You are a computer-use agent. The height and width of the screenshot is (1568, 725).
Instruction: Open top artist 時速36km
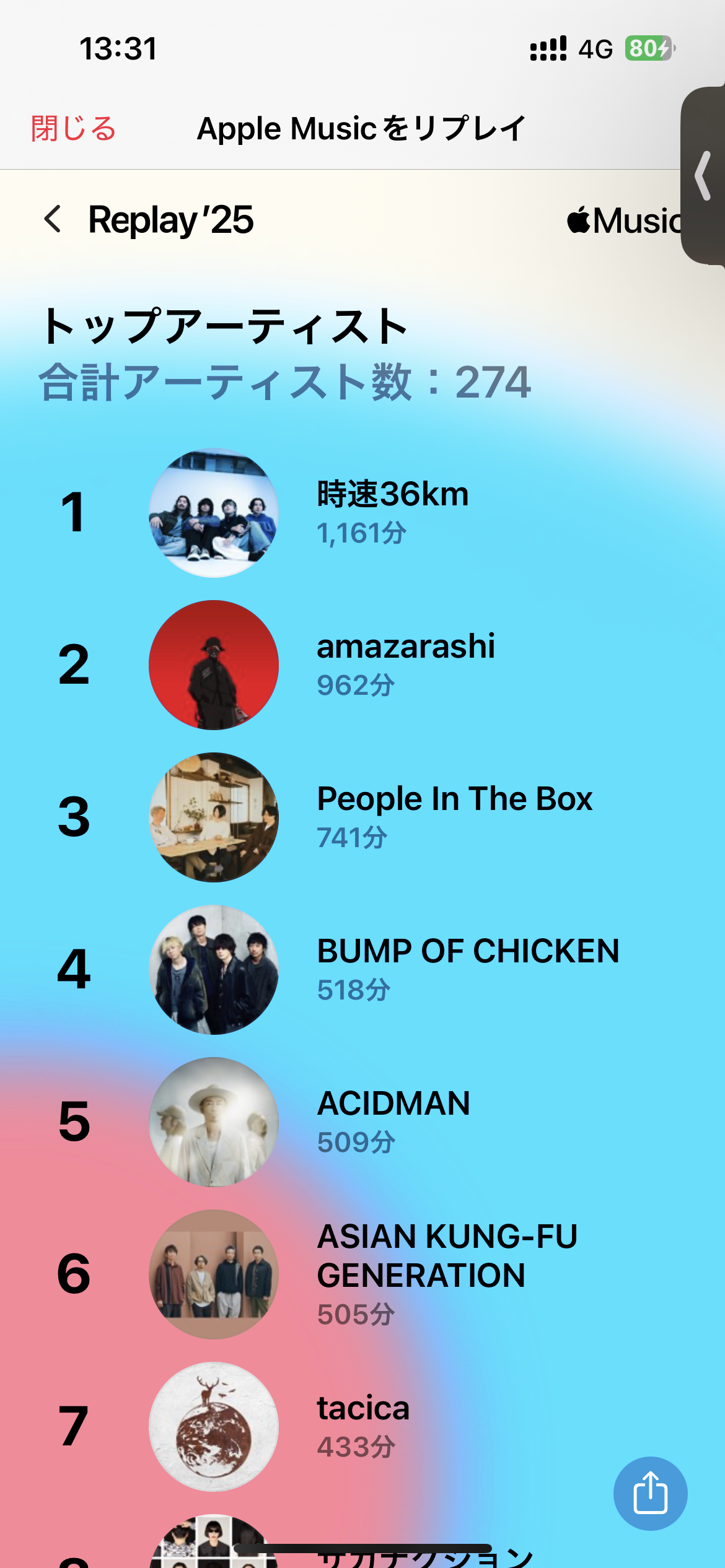click(x=392, y=512)
